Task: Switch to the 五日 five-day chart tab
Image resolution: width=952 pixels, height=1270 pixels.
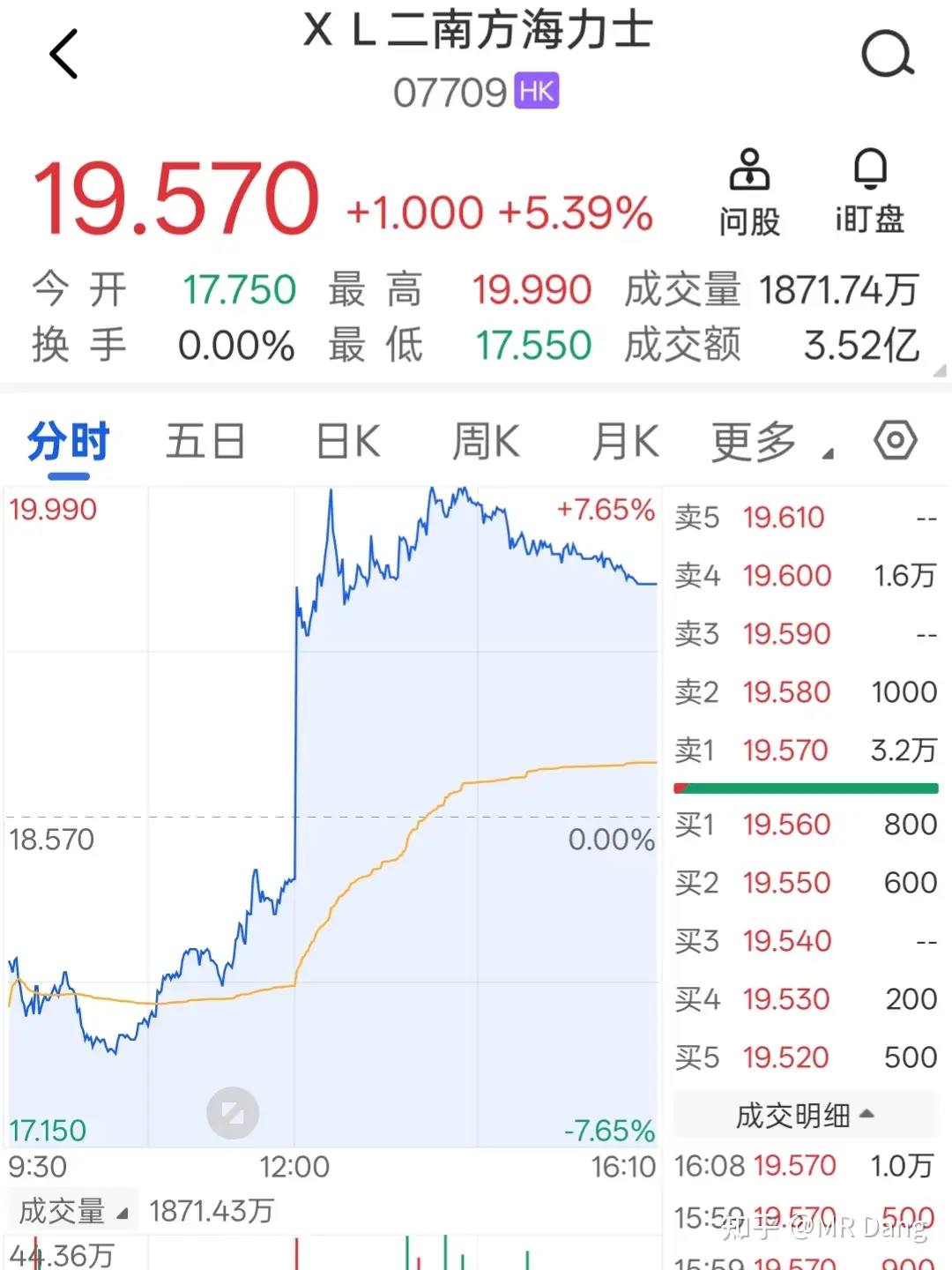Action: [205, 442]
